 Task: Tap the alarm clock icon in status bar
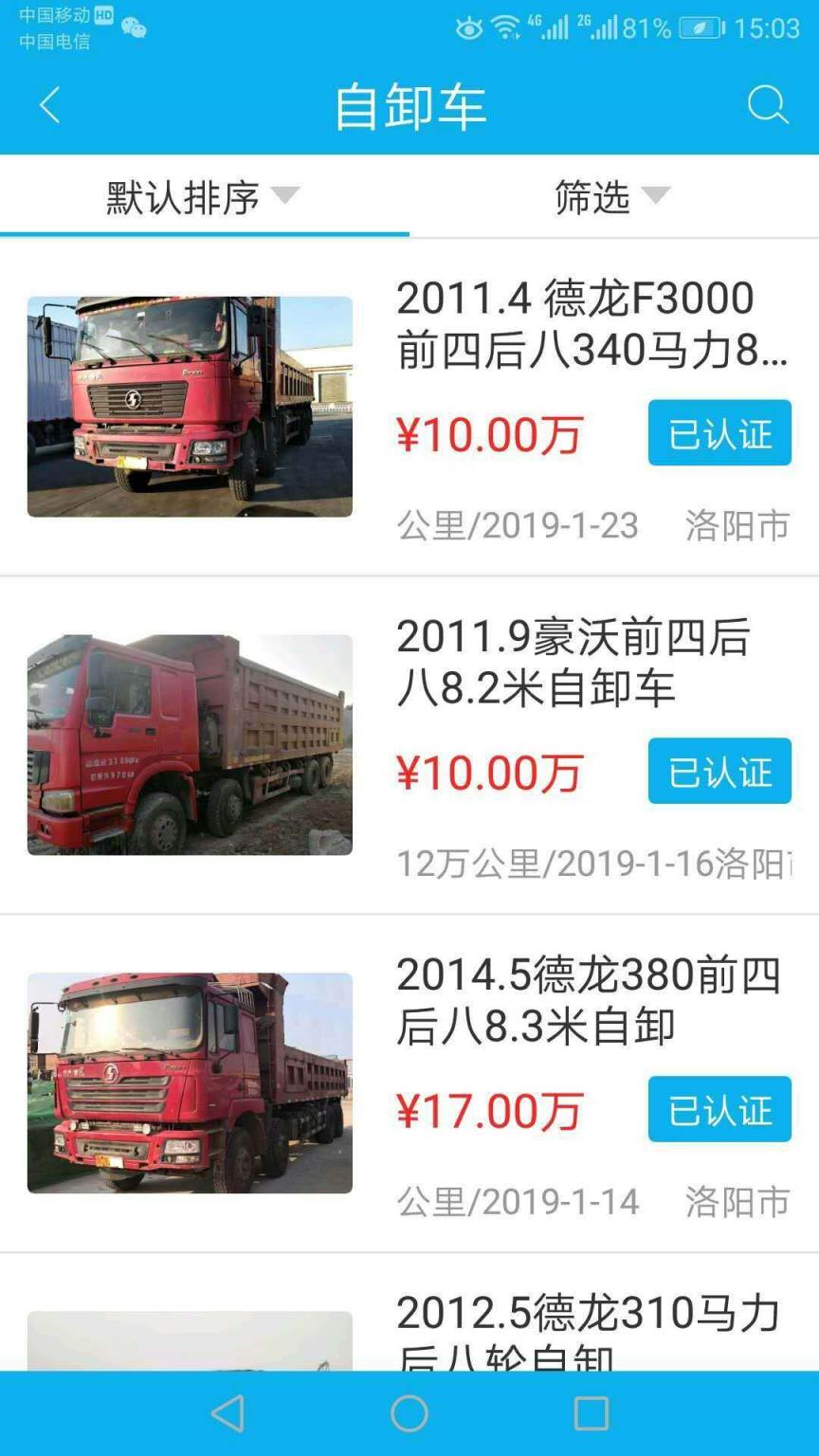(x=466, y=26)
